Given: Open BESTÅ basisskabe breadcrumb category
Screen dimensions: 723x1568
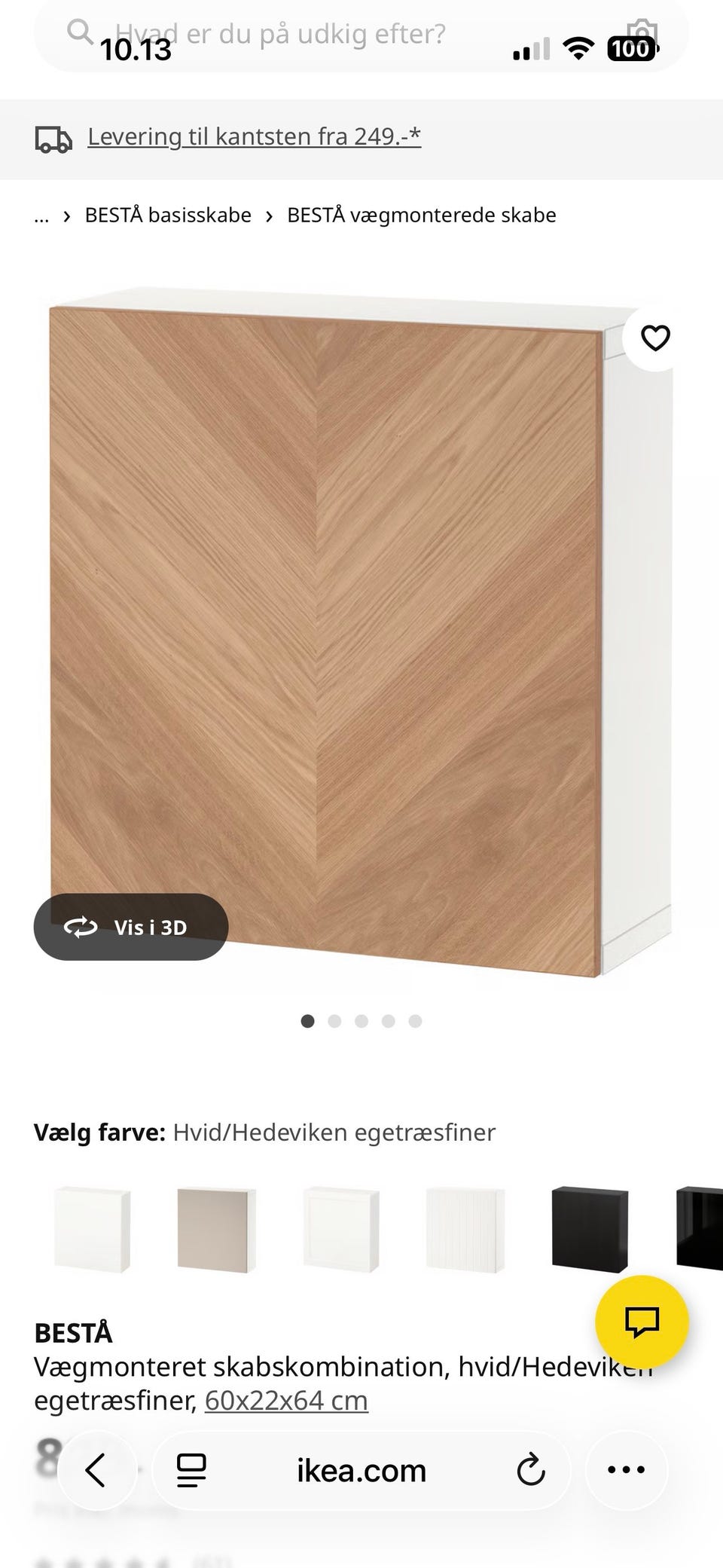Looking at the screenshot, I should click(167, 215).
